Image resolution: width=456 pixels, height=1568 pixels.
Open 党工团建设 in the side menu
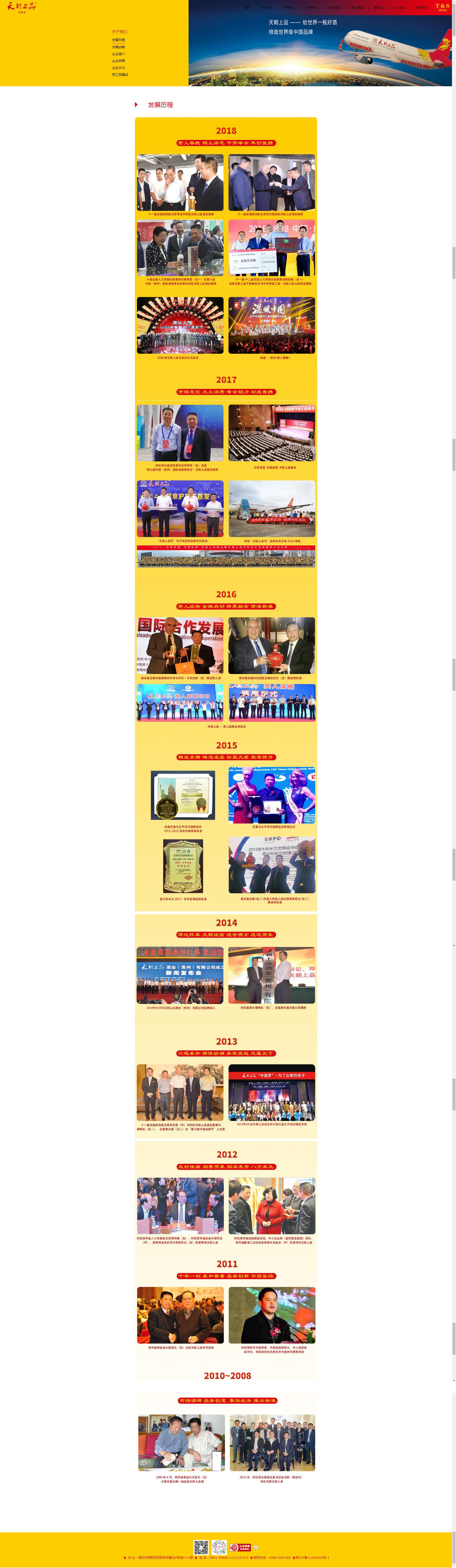tap(120, 75)
